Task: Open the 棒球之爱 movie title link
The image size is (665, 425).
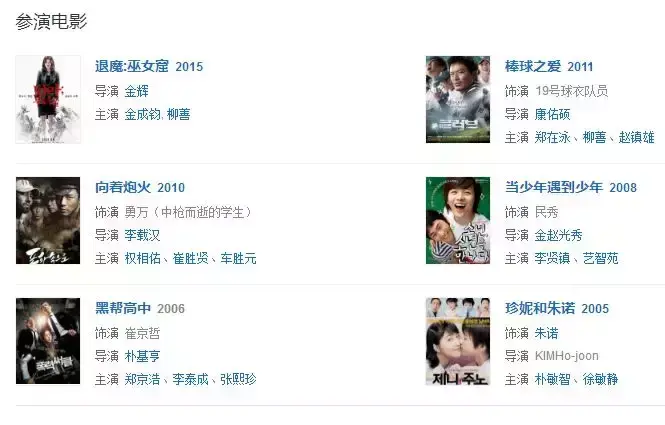Action: (x=535, y=66)
